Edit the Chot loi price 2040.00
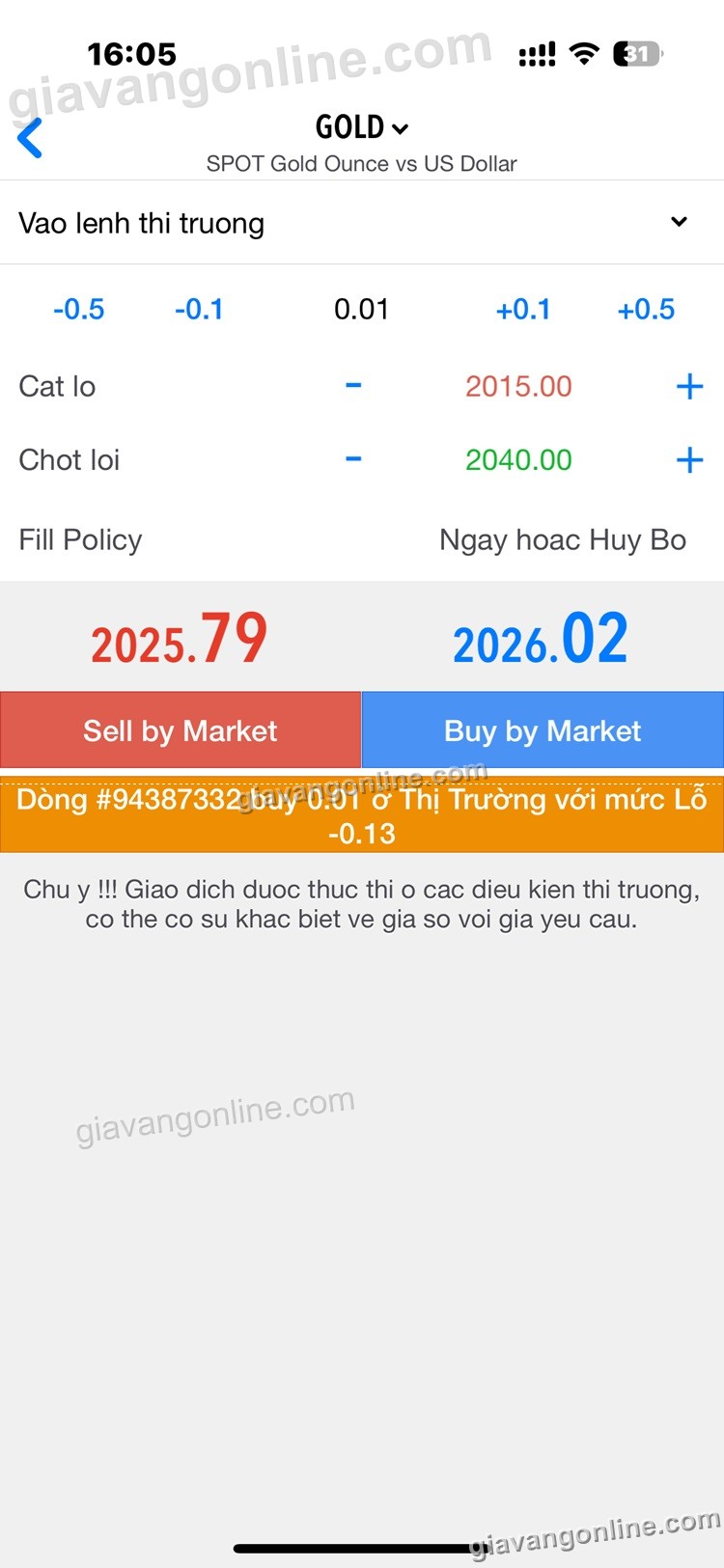The width and height of the screenshot is (724, 1568). [518, 460]
